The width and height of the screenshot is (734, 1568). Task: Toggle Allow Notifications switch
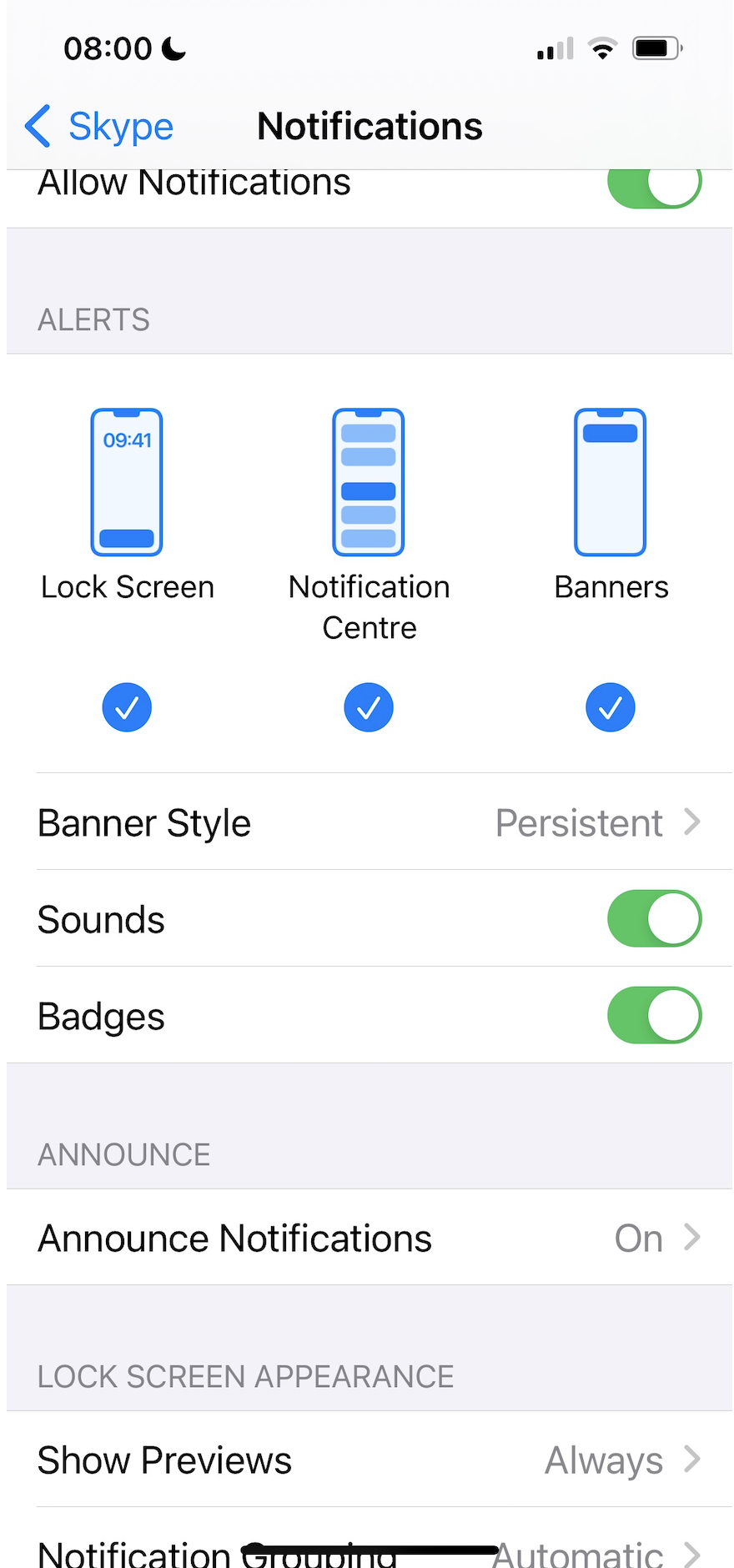coord(654,185)
